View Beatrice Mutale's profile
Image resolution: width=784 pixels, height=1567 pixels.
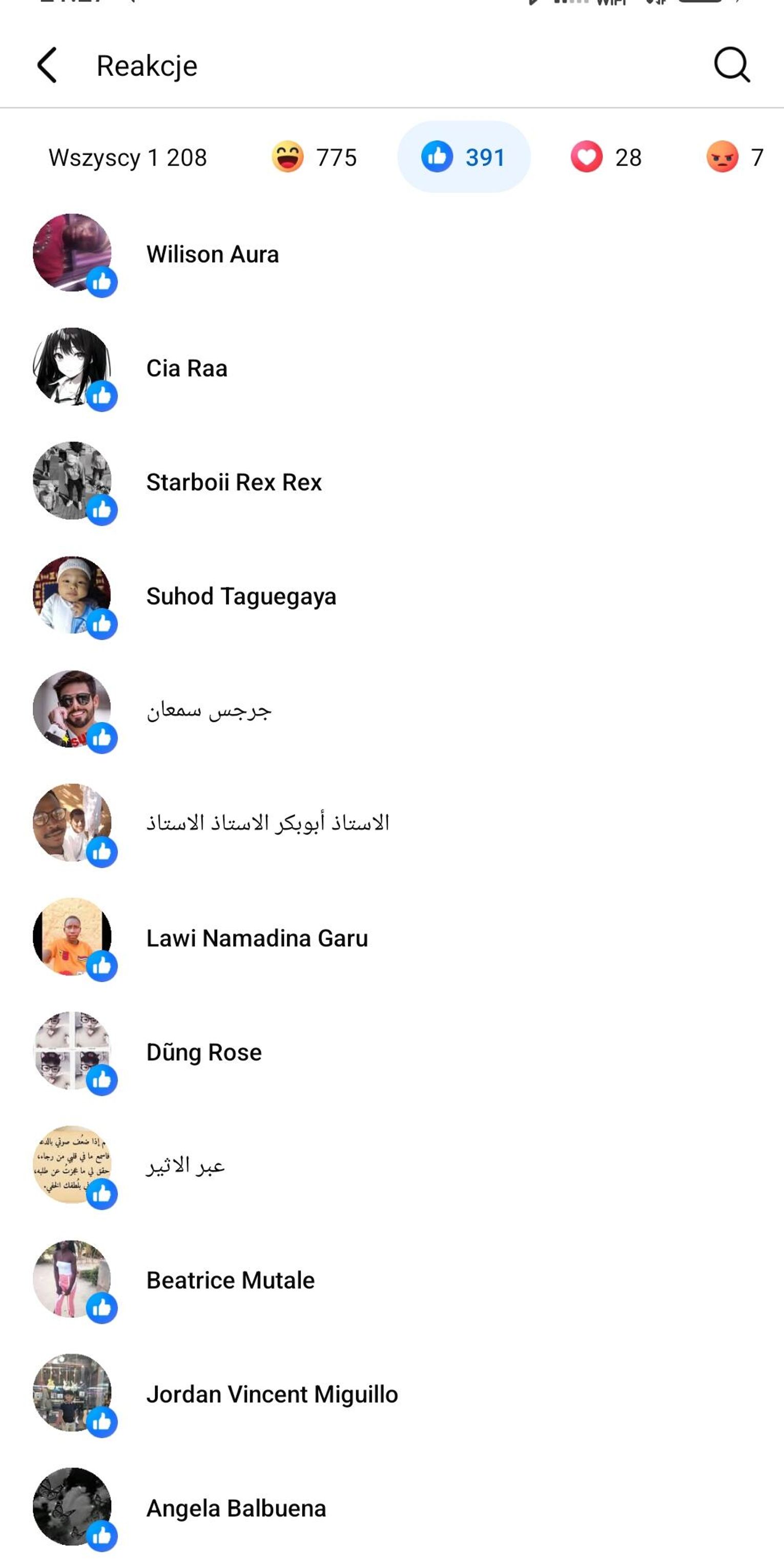pos(231,1280)
